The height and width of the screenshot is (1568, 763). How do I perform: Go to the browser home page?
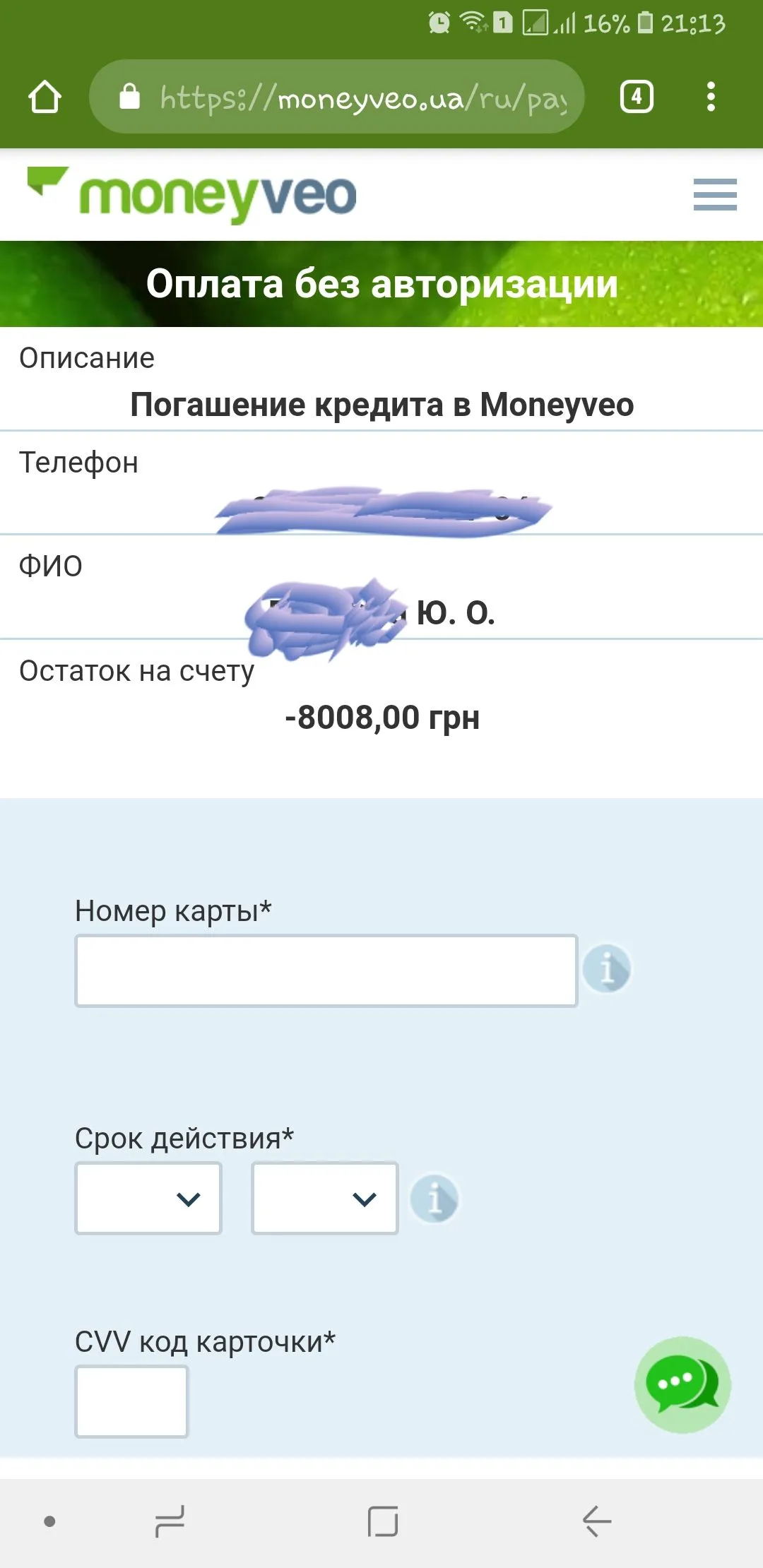[45, 97]
